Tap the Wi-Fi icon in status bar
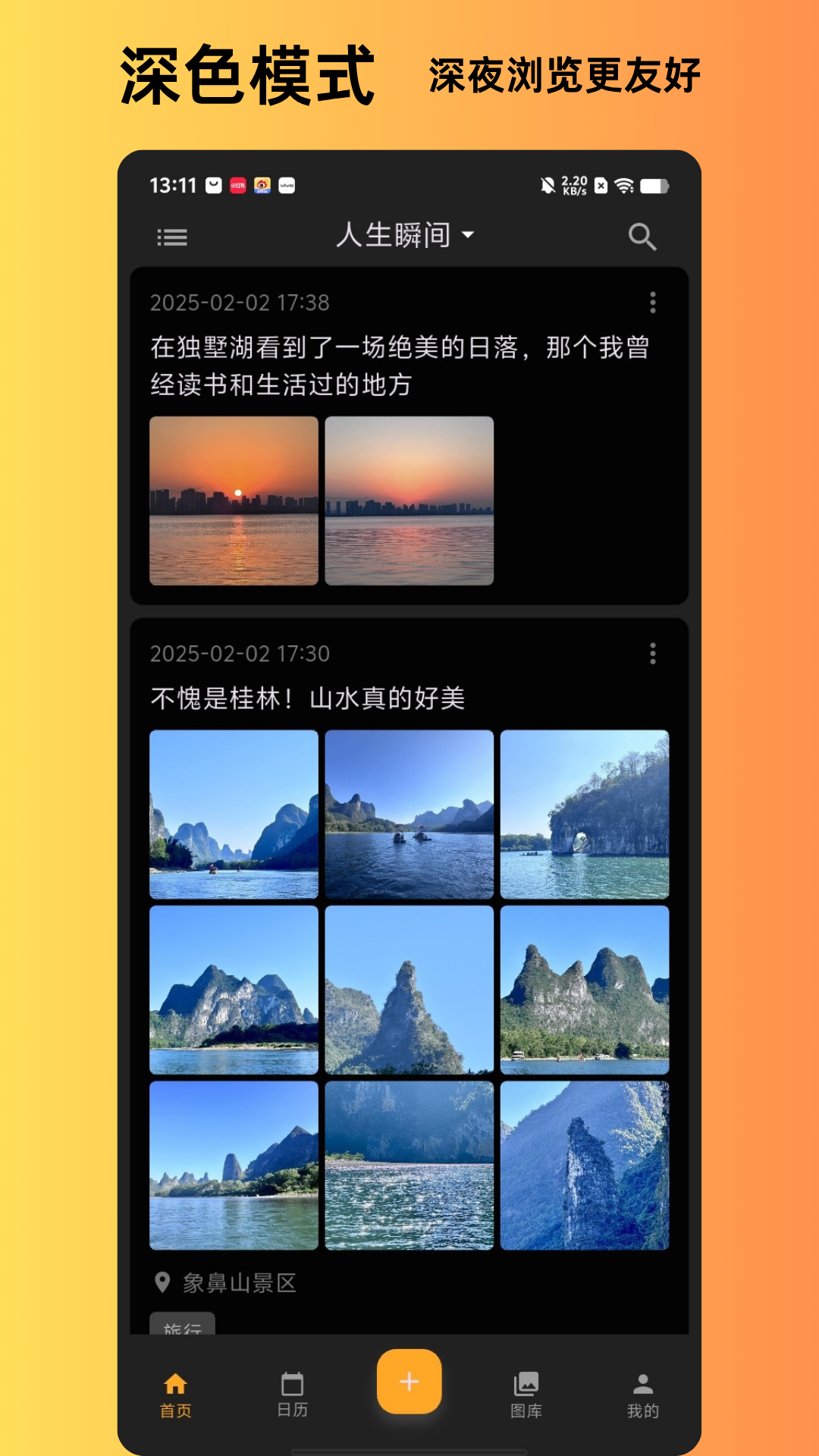 pos(624,184)
